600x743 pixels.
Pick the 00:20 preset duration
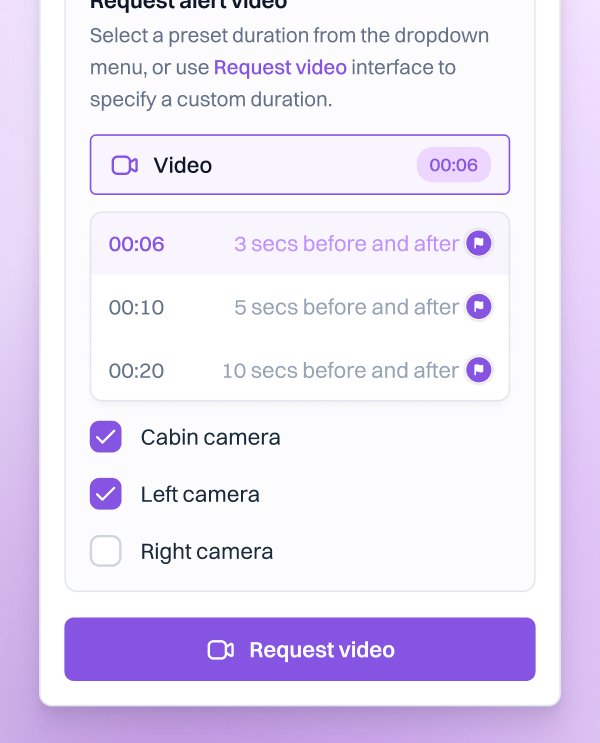click(x=299, y=370)
